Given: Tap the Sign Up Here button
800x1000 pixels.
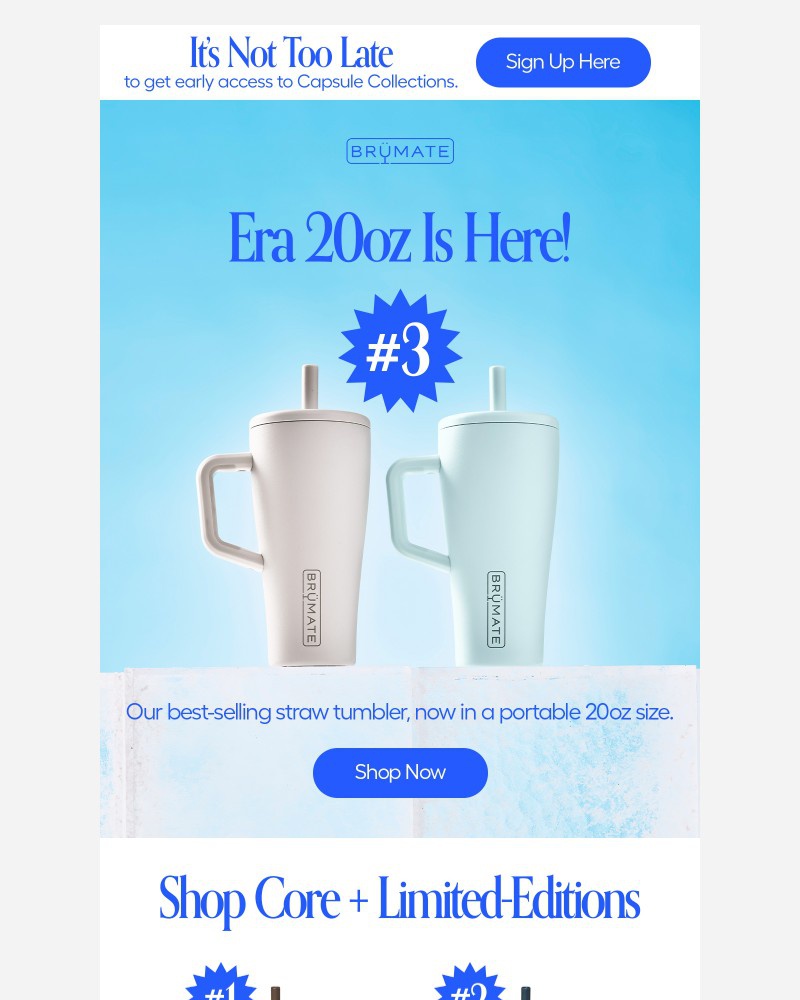Looking at the screenshot, I should (x=563, y=62).
